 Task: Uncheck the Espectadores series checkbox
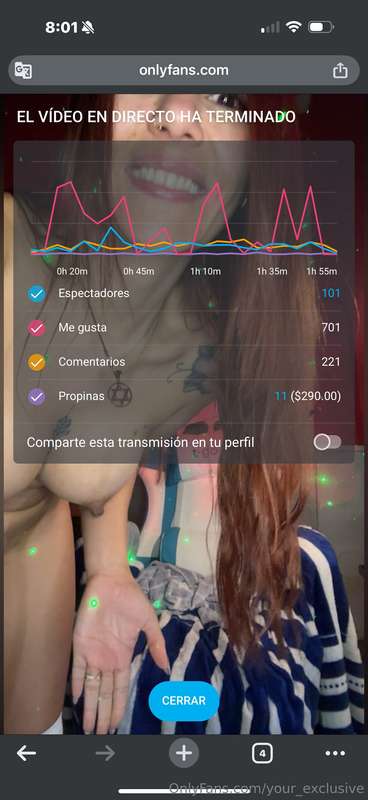[x=36, y=294]
